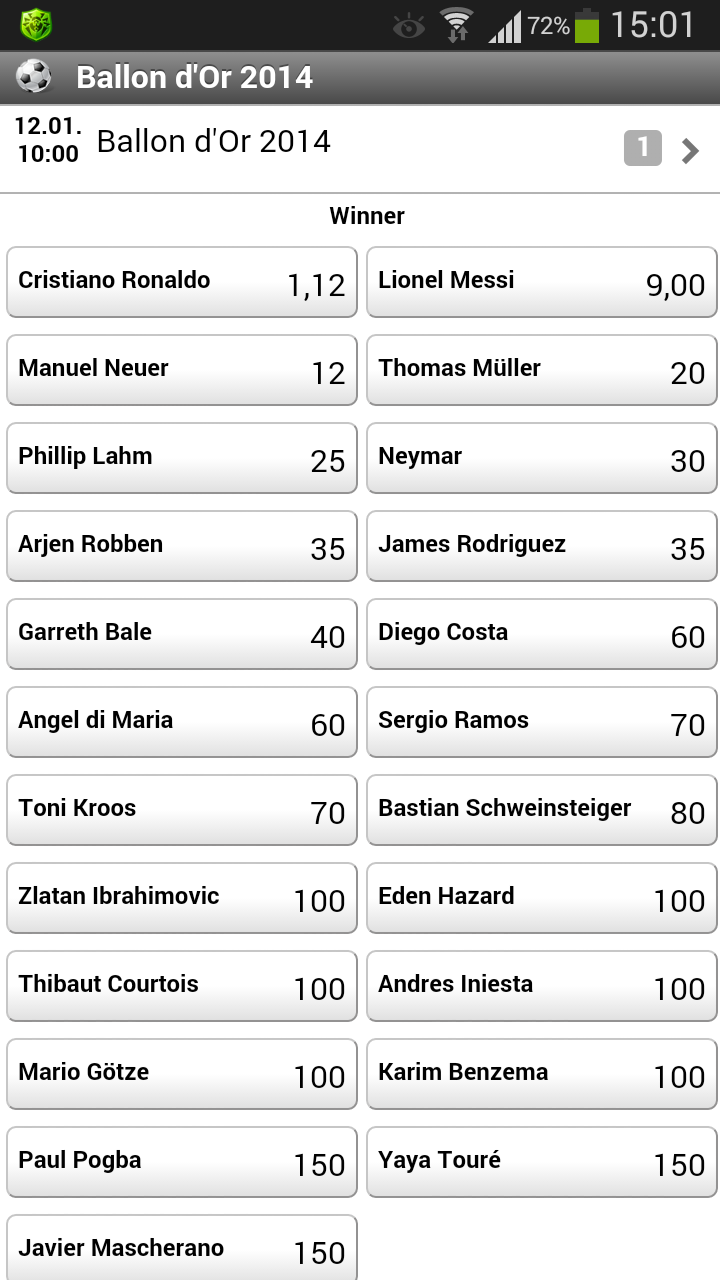This screenshot has height=1280, width=720.
Task: Pick Garreth Bale at odds 40
Action: pos(182,635)
